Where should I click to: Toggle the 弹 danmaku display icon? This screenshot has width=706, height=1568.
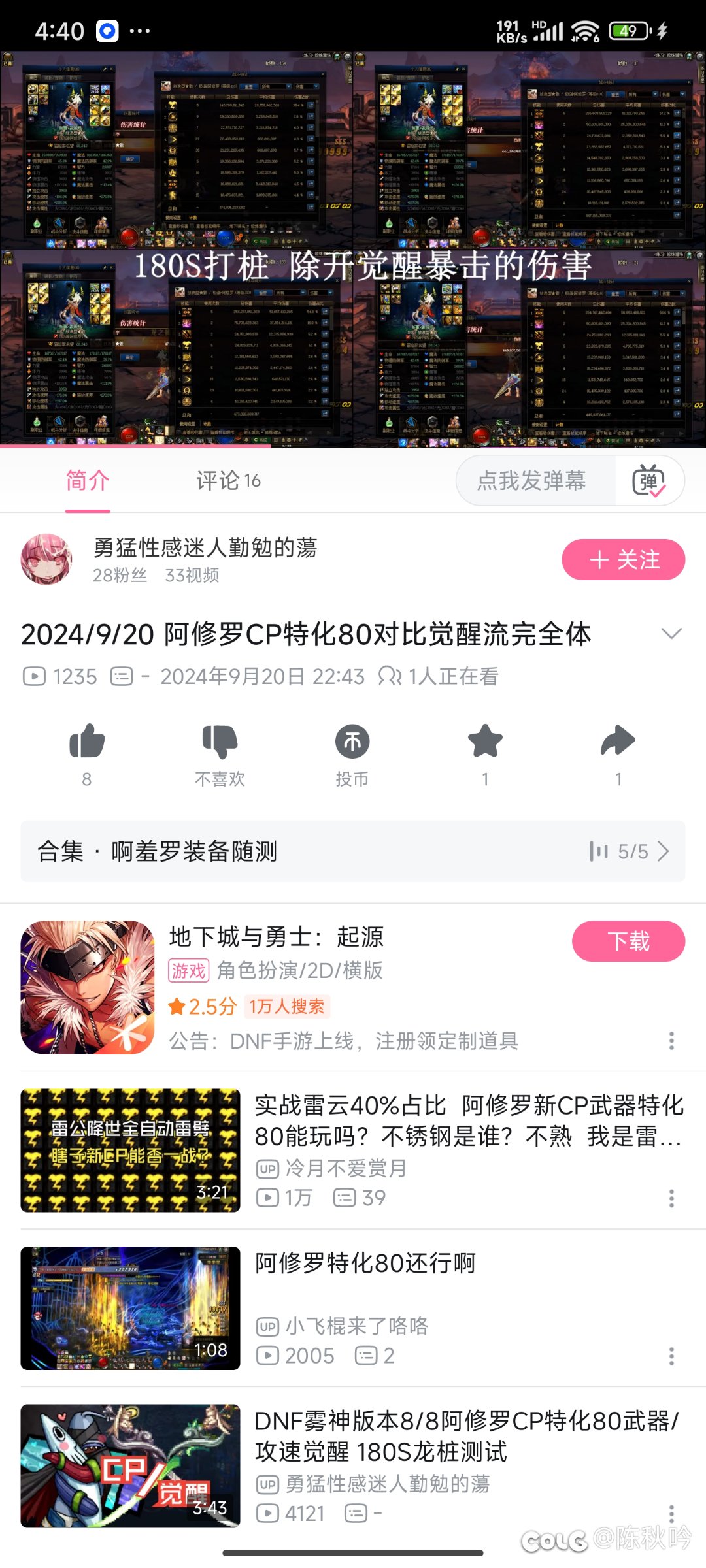[x=649, y=481]
